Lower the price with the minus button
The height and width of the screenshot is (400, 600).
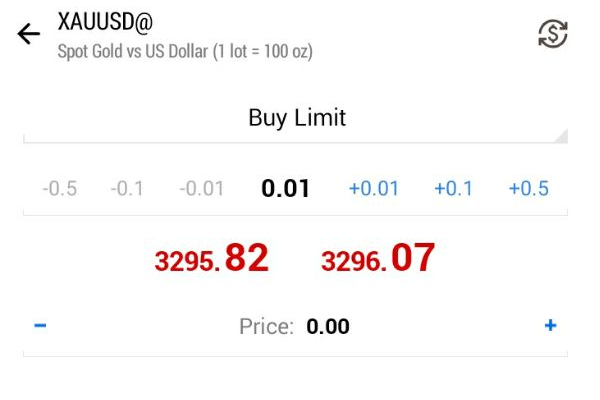[40, 326]
